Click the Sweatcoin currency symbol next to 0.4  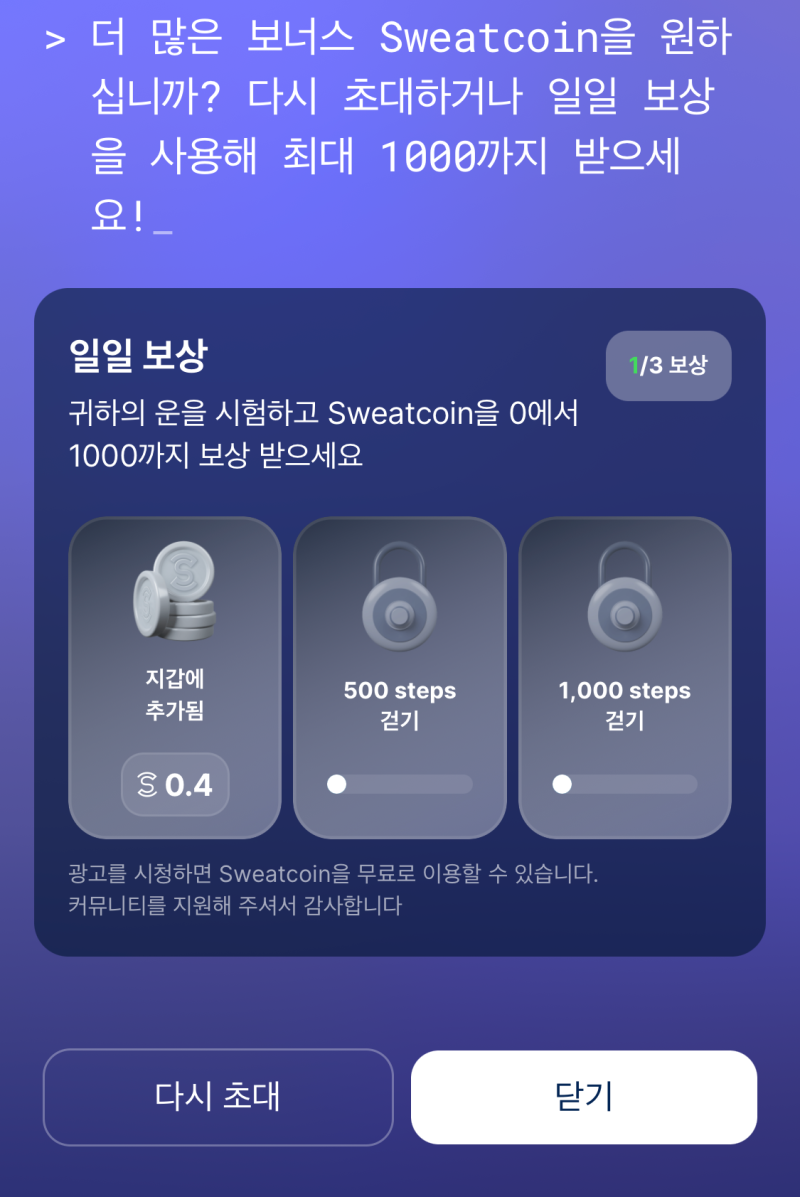pyautogui.click(x=148, y=786)
